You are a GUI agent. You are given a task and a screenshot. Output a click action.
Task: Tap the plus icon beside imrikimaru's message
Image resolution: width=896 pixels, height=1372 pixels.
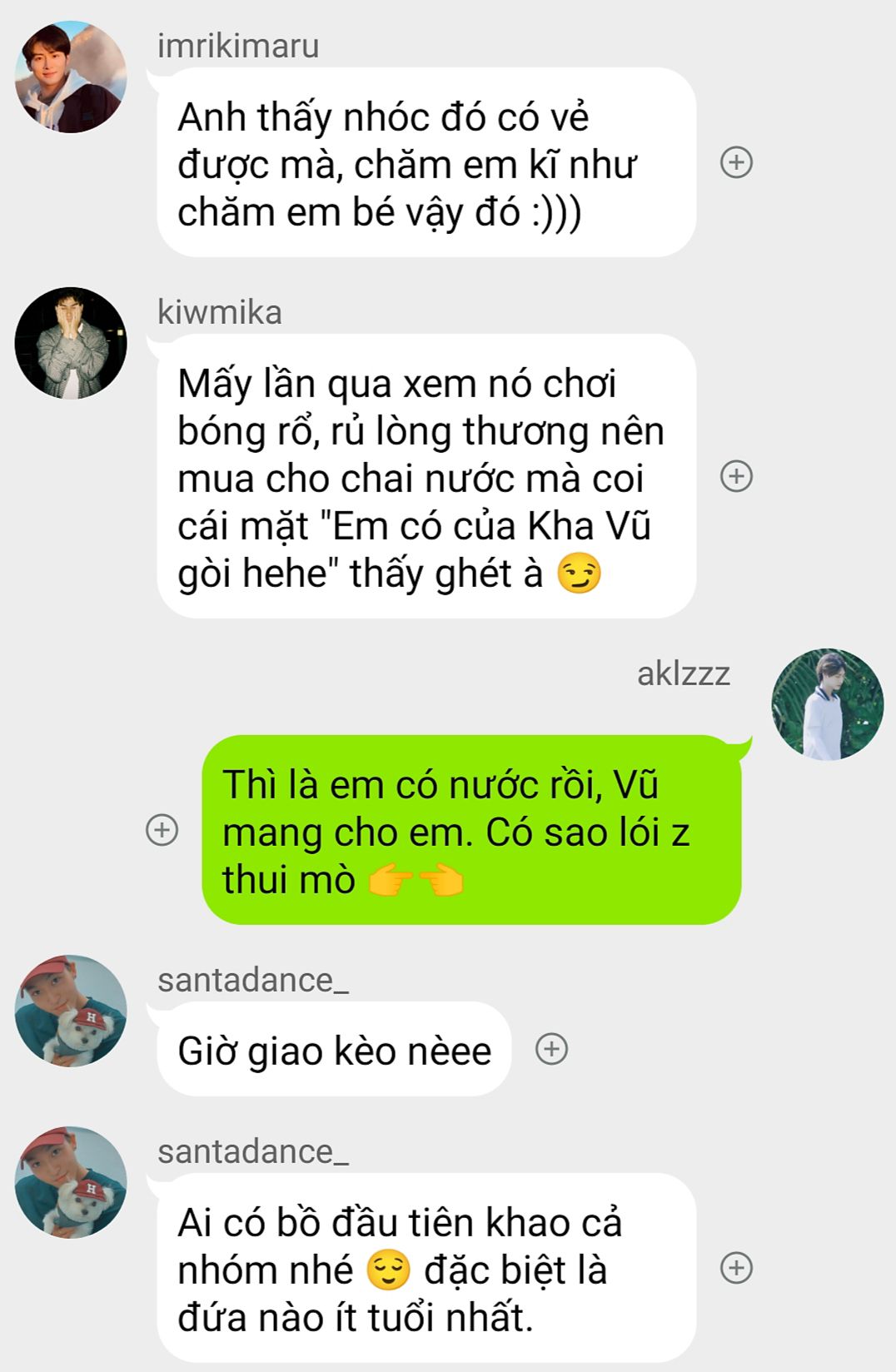(736, 162)
